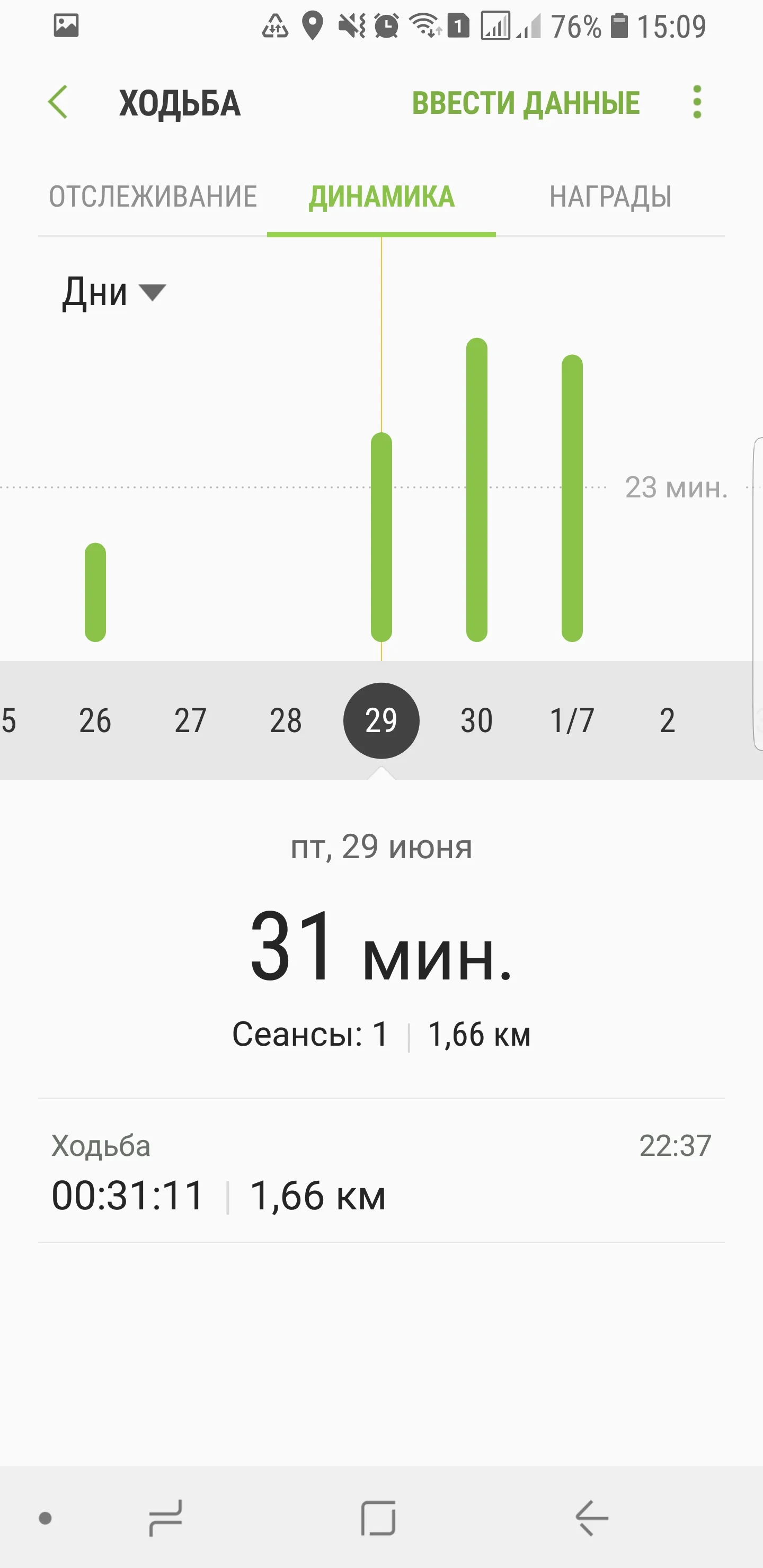The width and height of the screenshot is (763, 1568).
Task: Tap the ВВЕСТИ ДАННЫЕ button
Action: coord(526,103)
